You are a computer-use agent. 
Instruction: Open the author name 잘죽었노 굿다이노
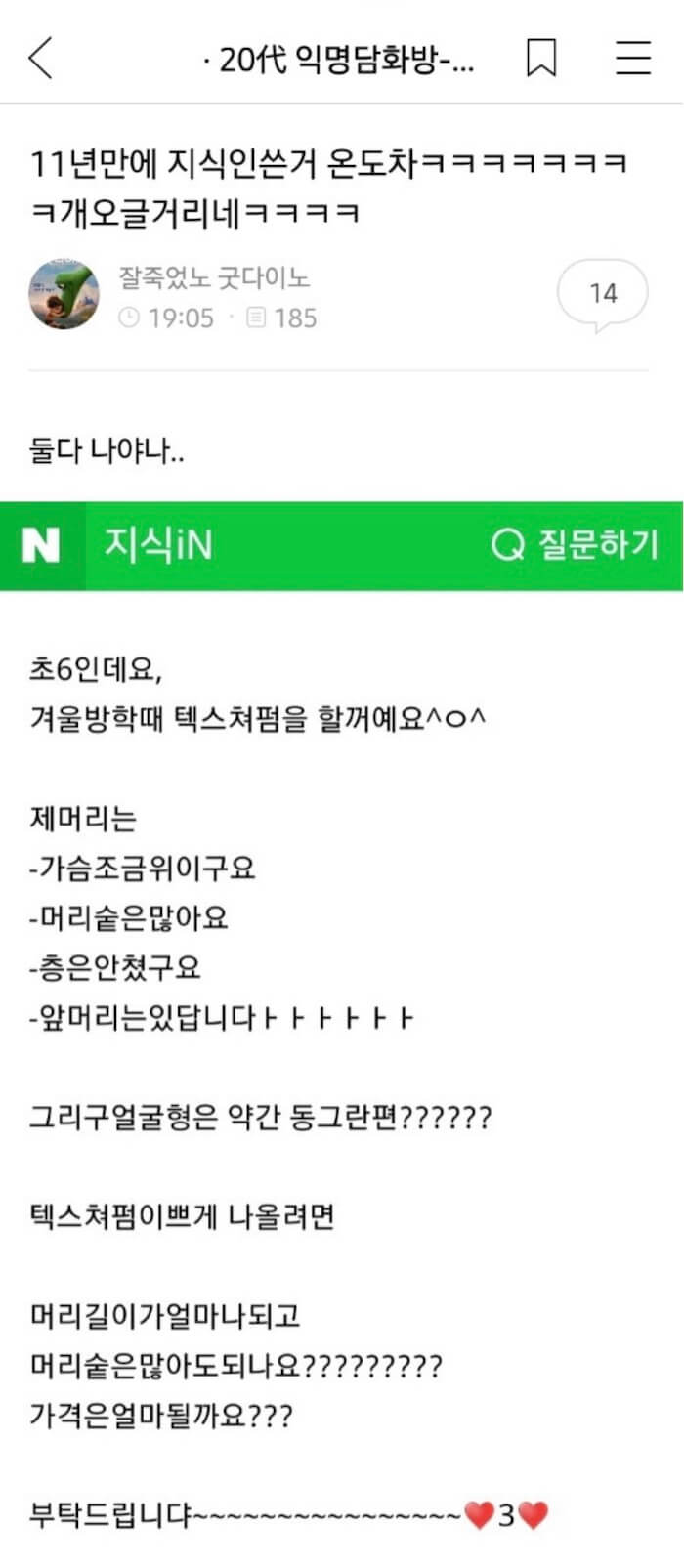(214, 278)
